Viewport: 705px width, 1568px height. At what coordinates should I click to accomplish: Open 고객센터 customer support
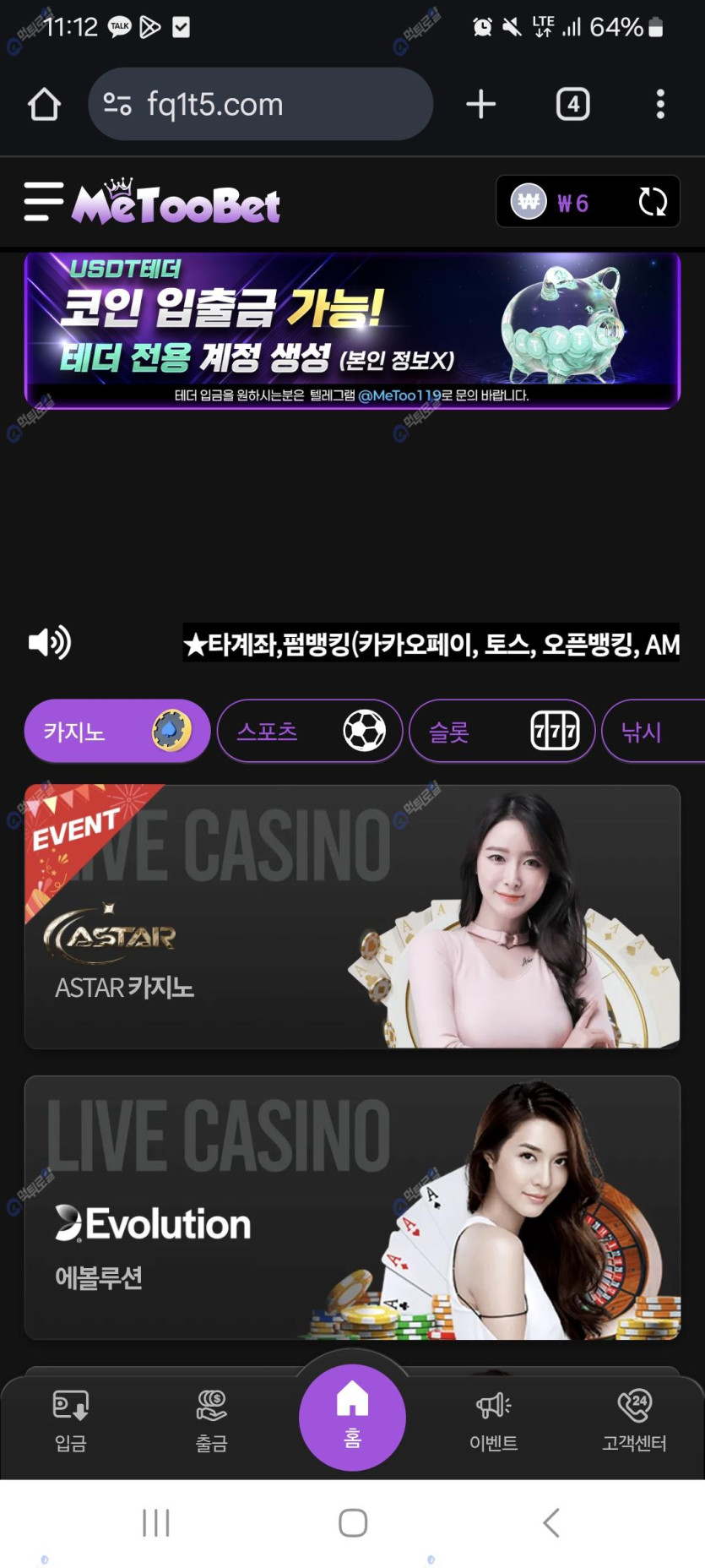coord(634,1421)
